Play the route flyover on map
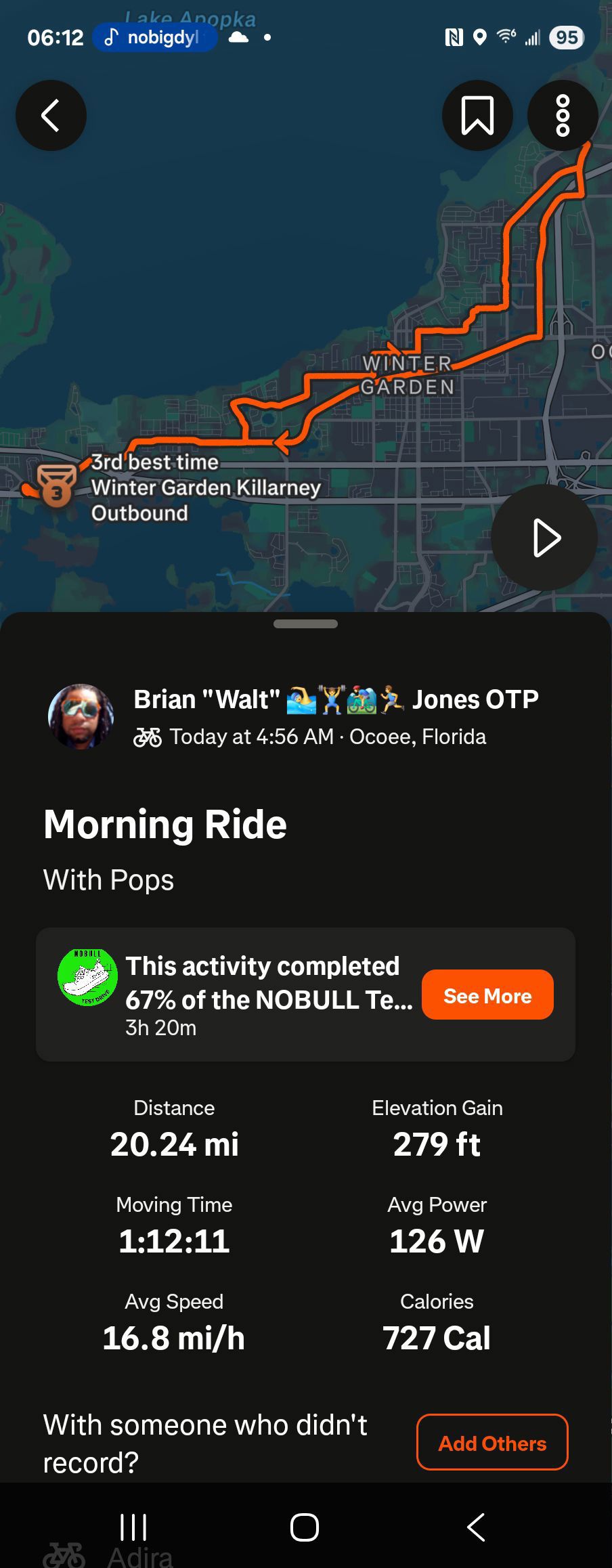 pyautogui.click(x=545, y=538)
